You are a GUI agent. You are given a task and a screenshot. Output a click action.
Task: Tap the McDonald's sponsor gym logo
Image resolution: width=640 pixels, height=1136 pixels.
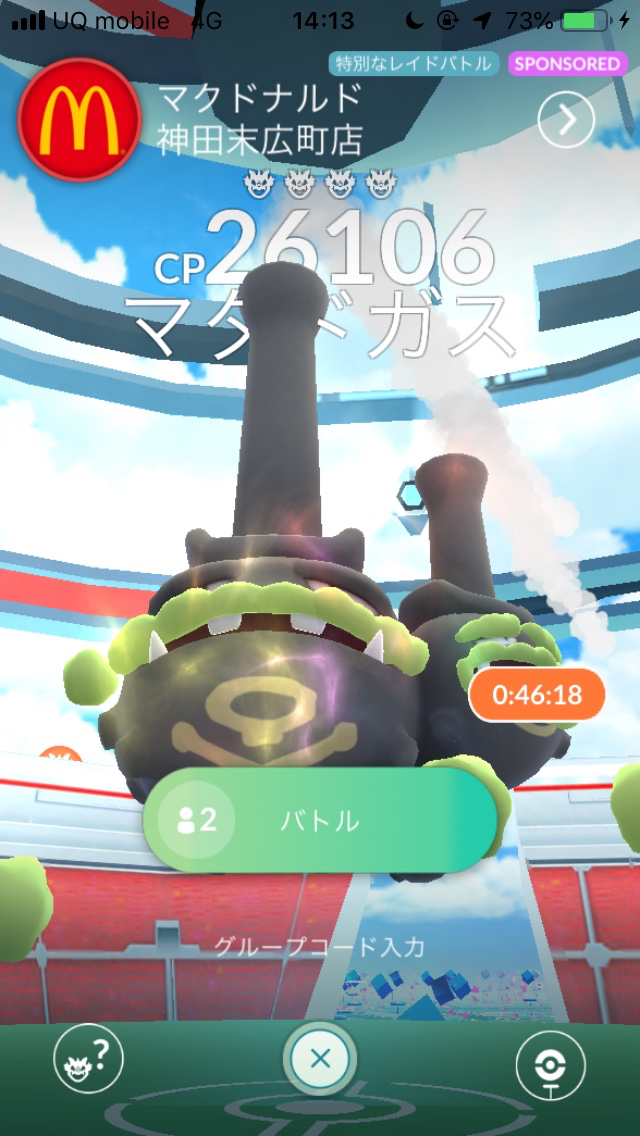pyautogui.click(x=78, y=120)
